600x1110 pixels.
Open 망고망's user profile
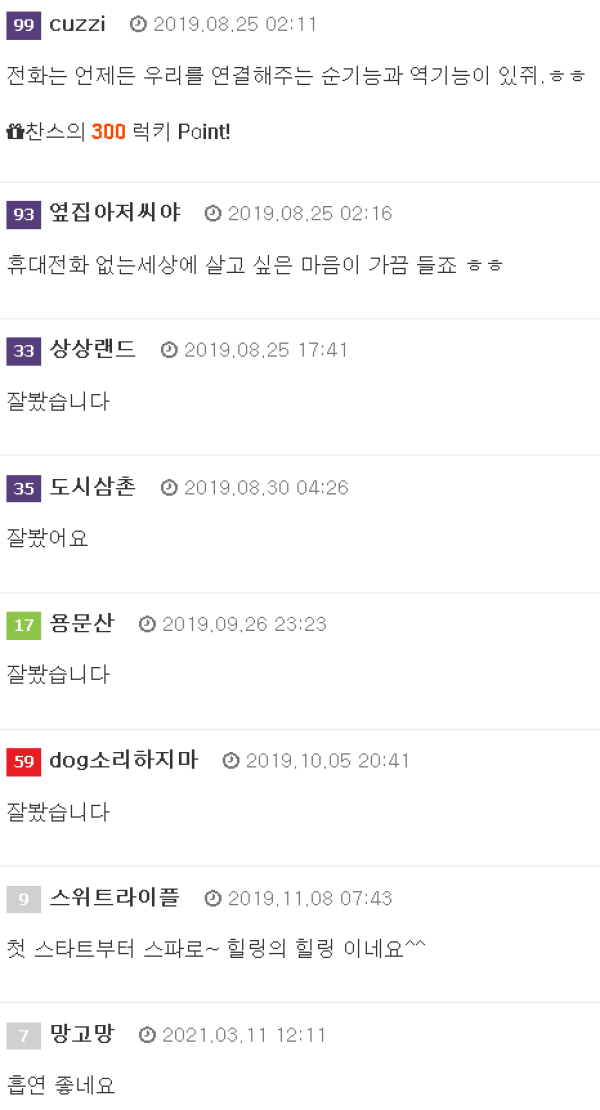coord(81,1034)
